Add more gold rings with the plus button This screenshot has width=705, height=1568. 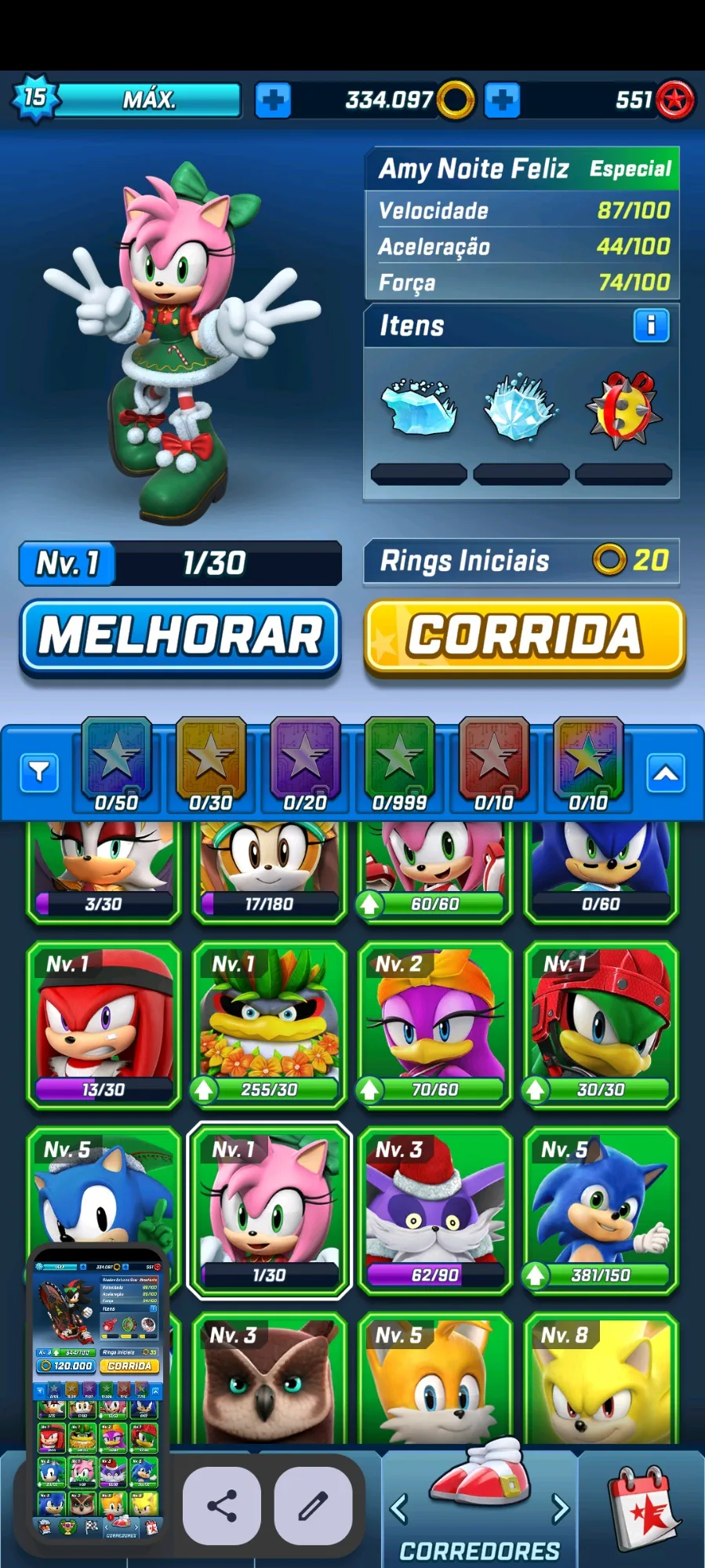(x=273, y=100)
